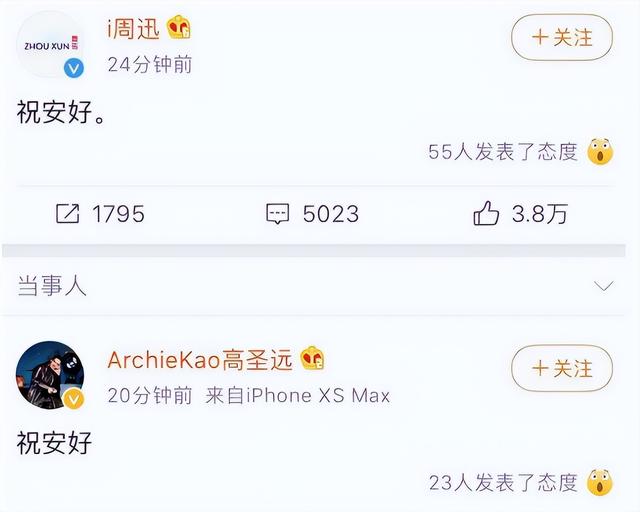The width and height of the screenshot is (640, 512).
Task: Follow ArchieKao高圣远
Action: (561, 368)
